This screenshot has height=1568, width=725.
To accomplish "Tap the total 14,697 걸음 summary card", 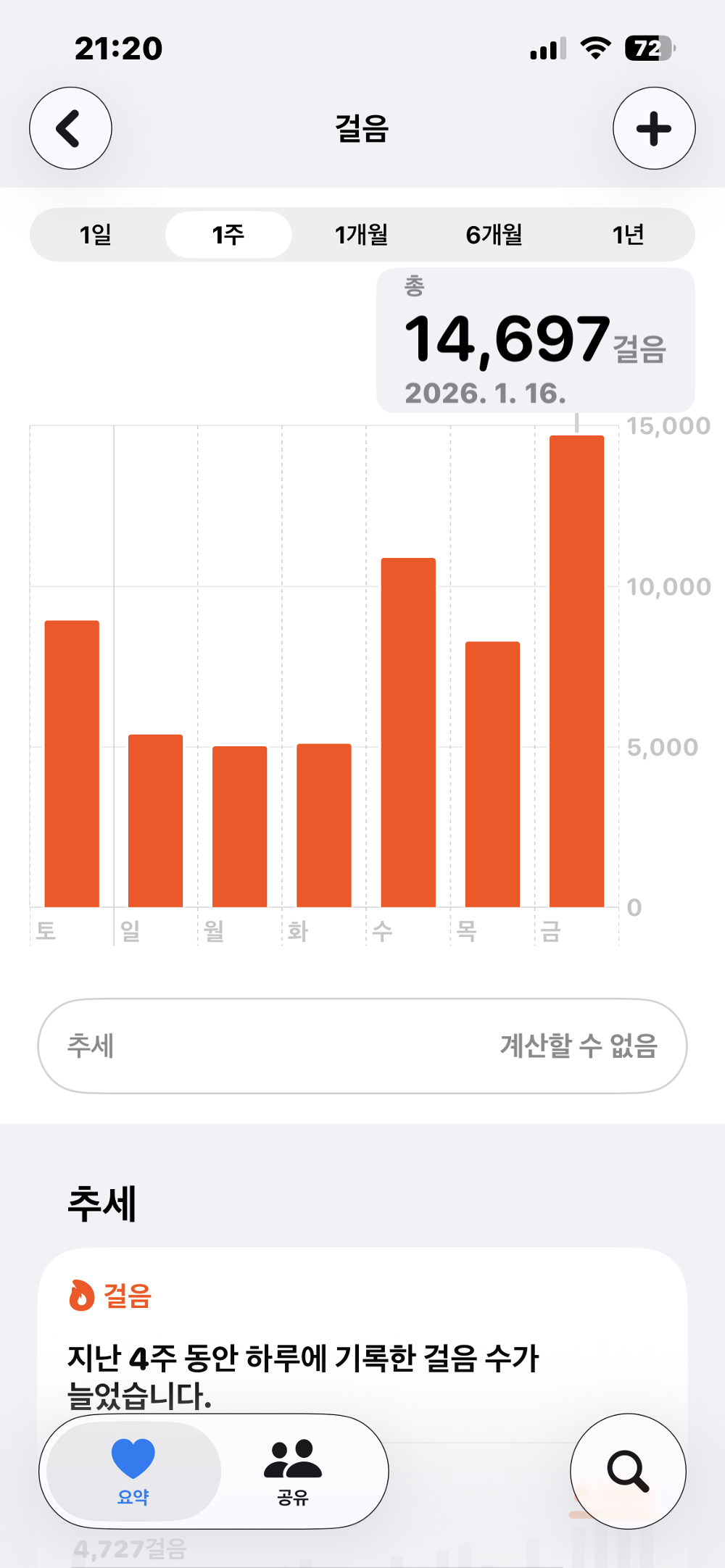I will pyautogui.click(x=536, y=338).
